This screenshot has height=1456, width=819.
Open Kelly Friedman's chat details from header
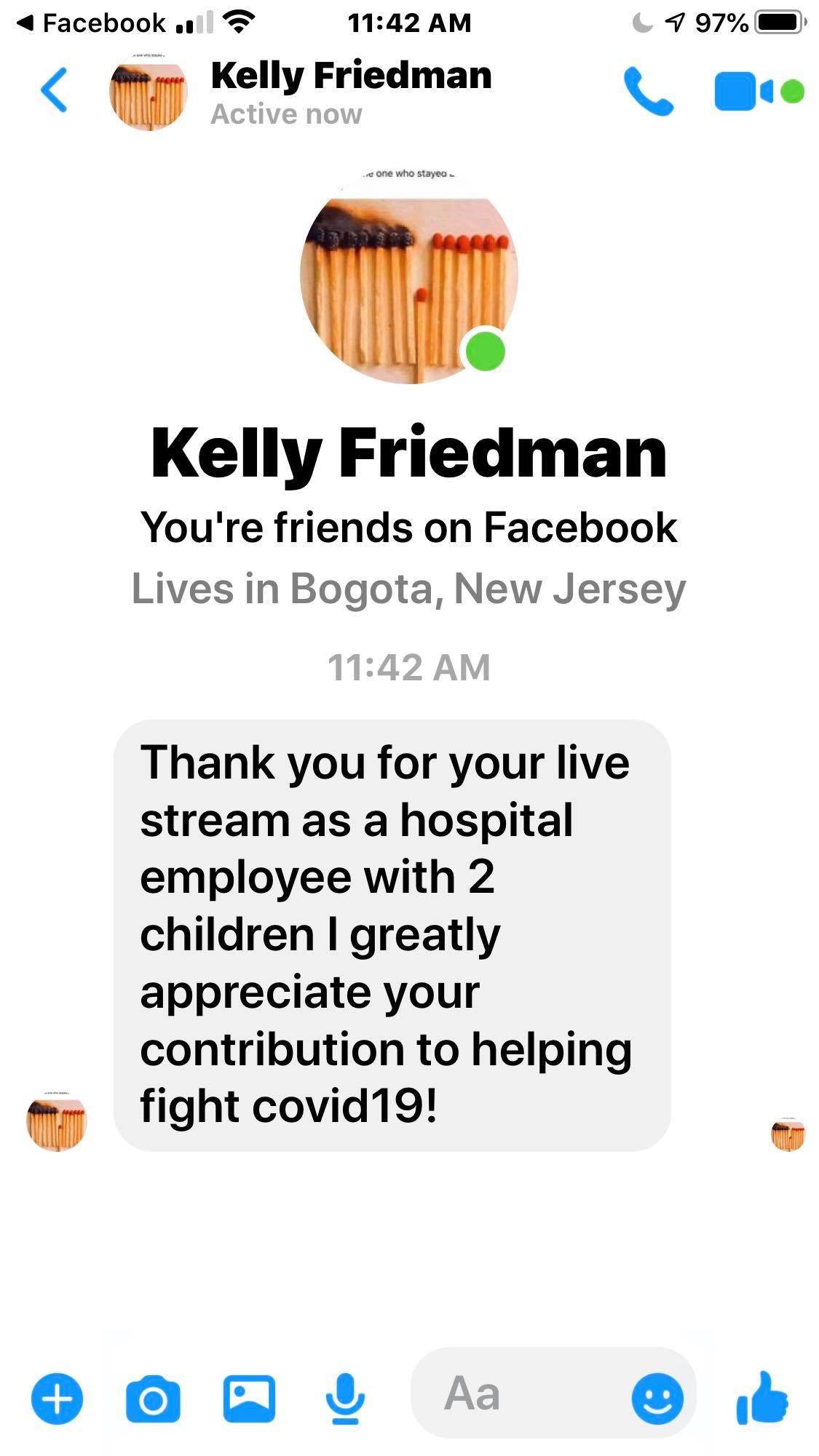point(351,92)
